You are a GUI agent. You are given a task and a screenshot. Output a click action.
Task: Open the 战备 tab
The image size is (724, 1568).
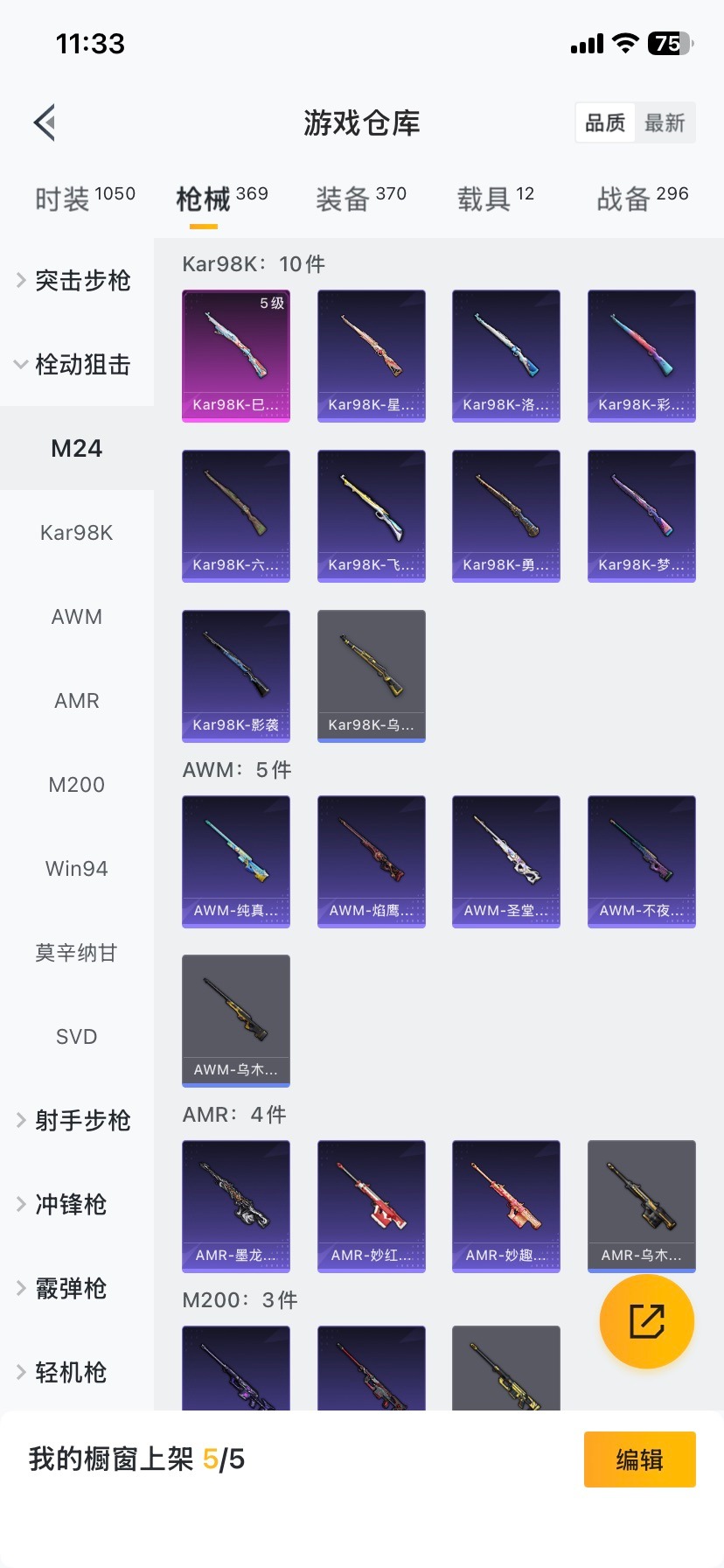642,199
